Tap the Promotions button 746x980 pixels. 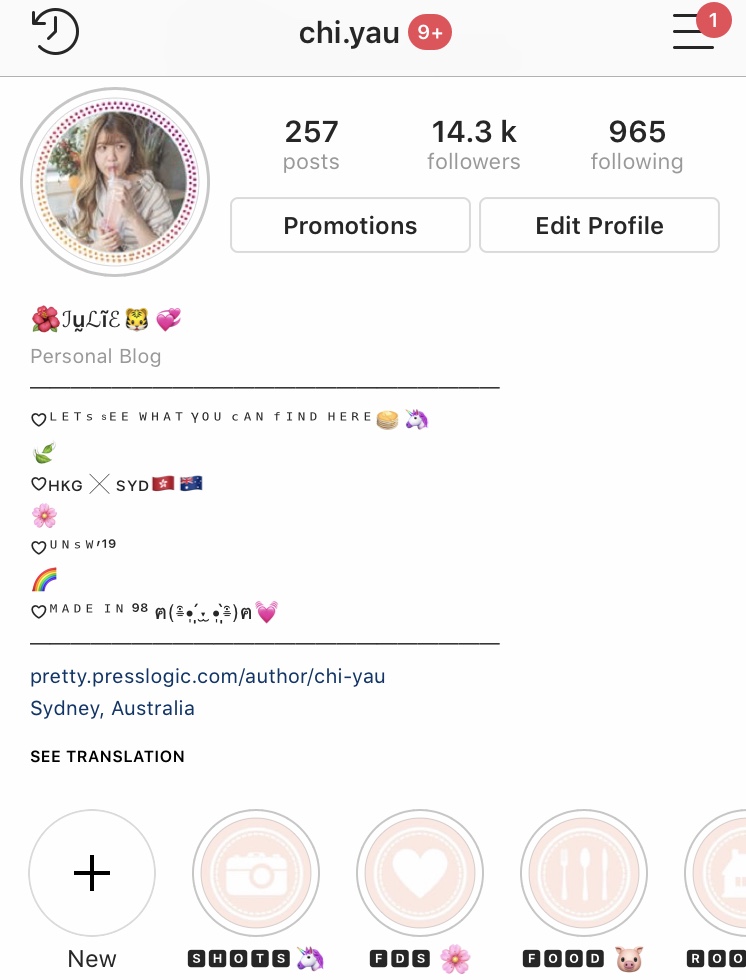pyautogui.click(x=350, y=225)
